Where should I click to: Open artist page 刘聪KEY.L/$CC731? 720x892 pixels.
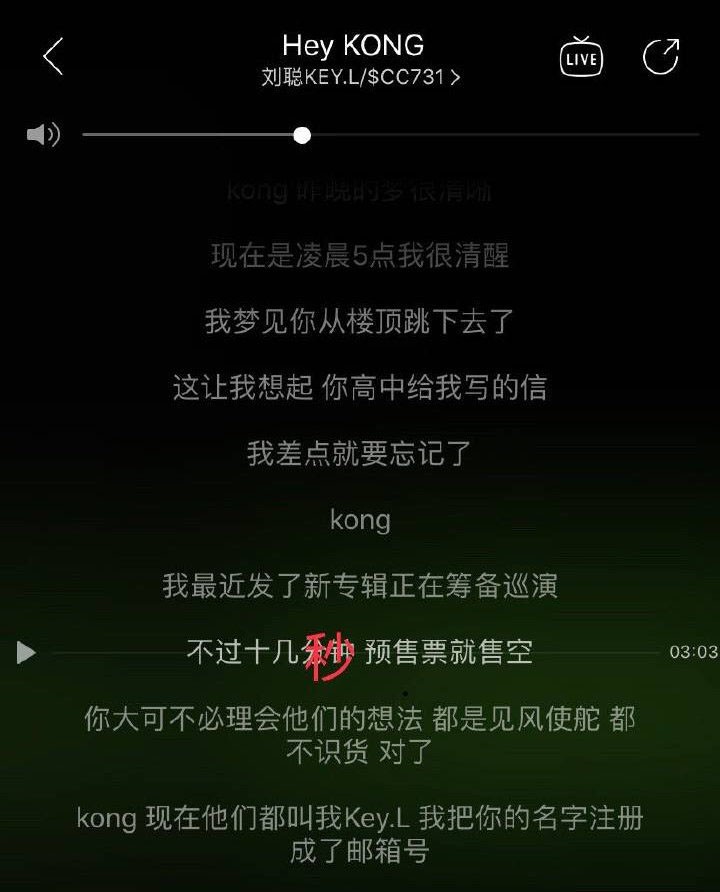(360, 77)
